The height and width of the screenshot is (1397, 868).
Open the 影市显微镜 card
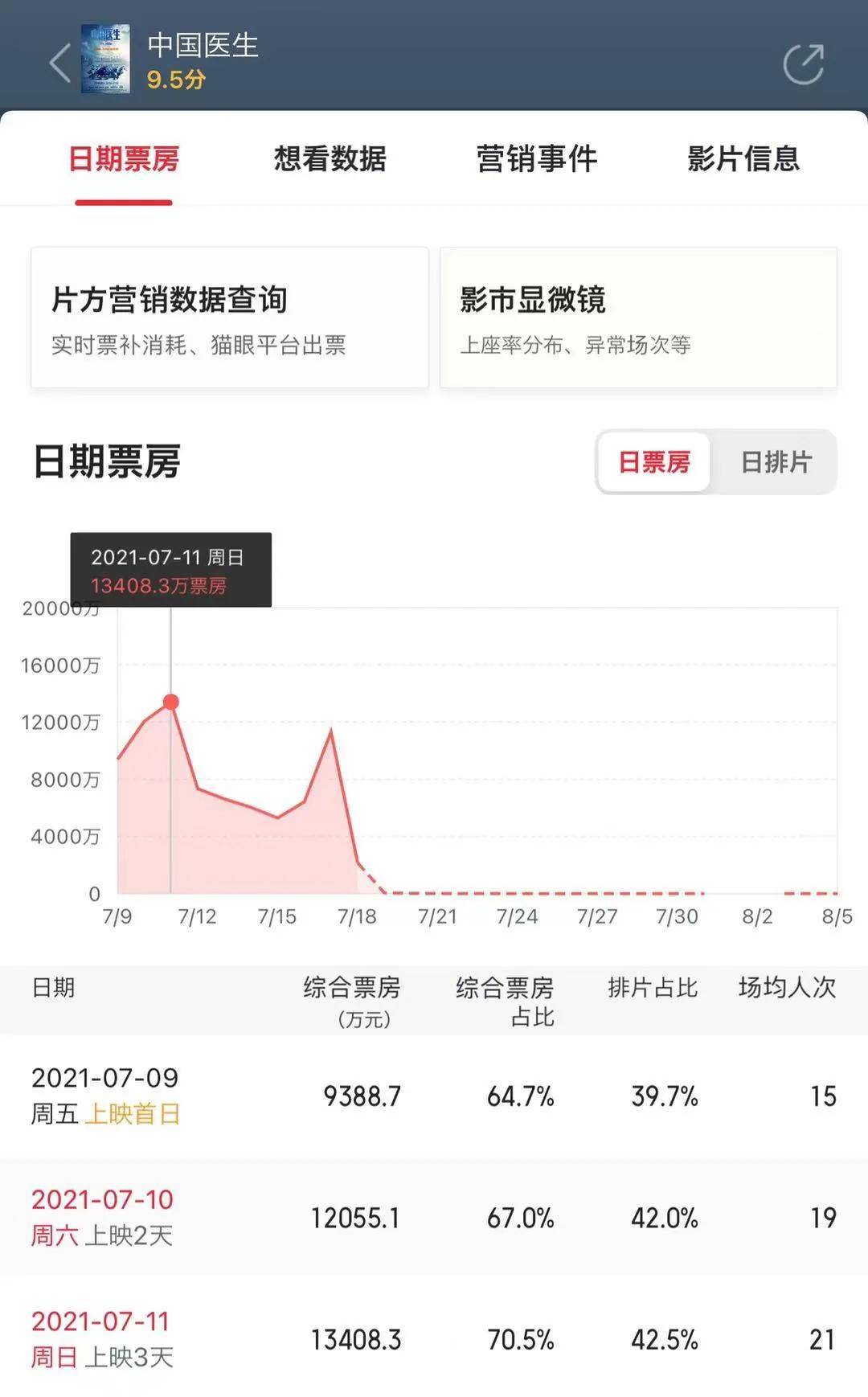point(639,318)
